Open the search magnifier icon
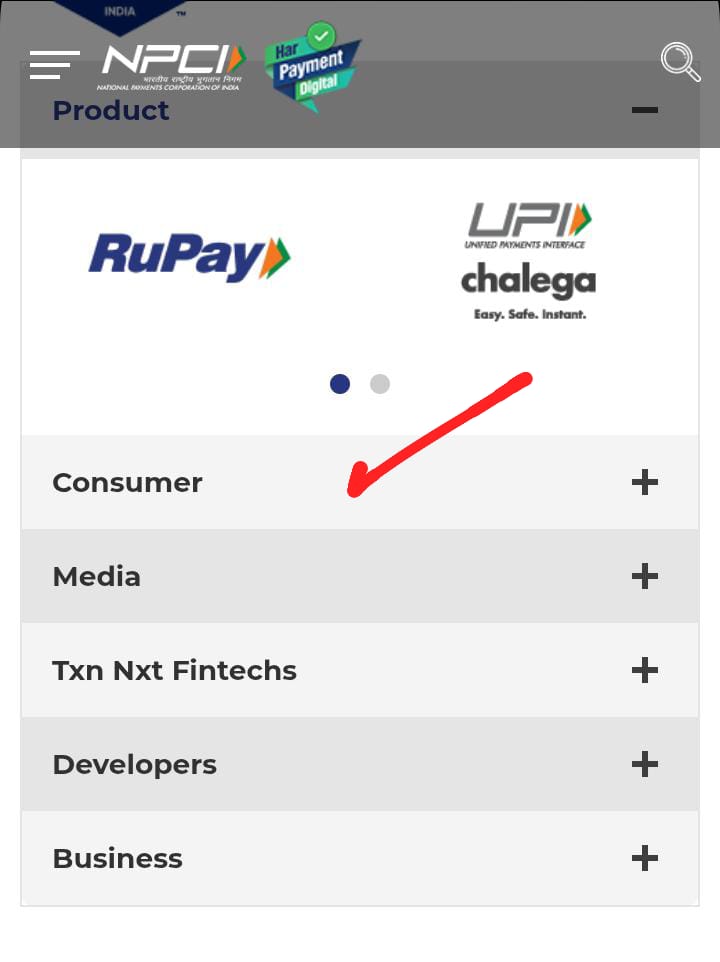720x962 pixels. pyautogui.click(x=680, y=62)
